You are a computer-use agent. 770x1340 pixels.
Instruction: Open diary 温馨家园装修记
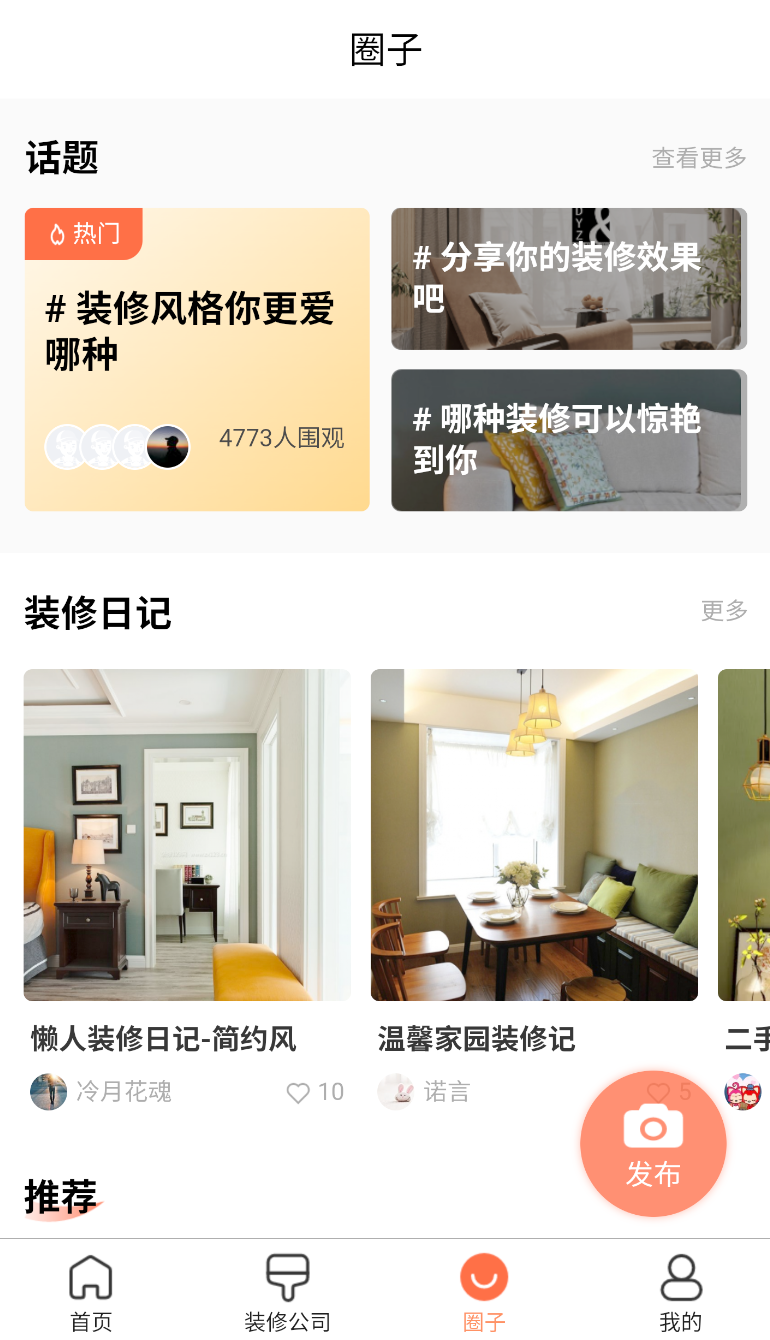(x=534, y=835)
